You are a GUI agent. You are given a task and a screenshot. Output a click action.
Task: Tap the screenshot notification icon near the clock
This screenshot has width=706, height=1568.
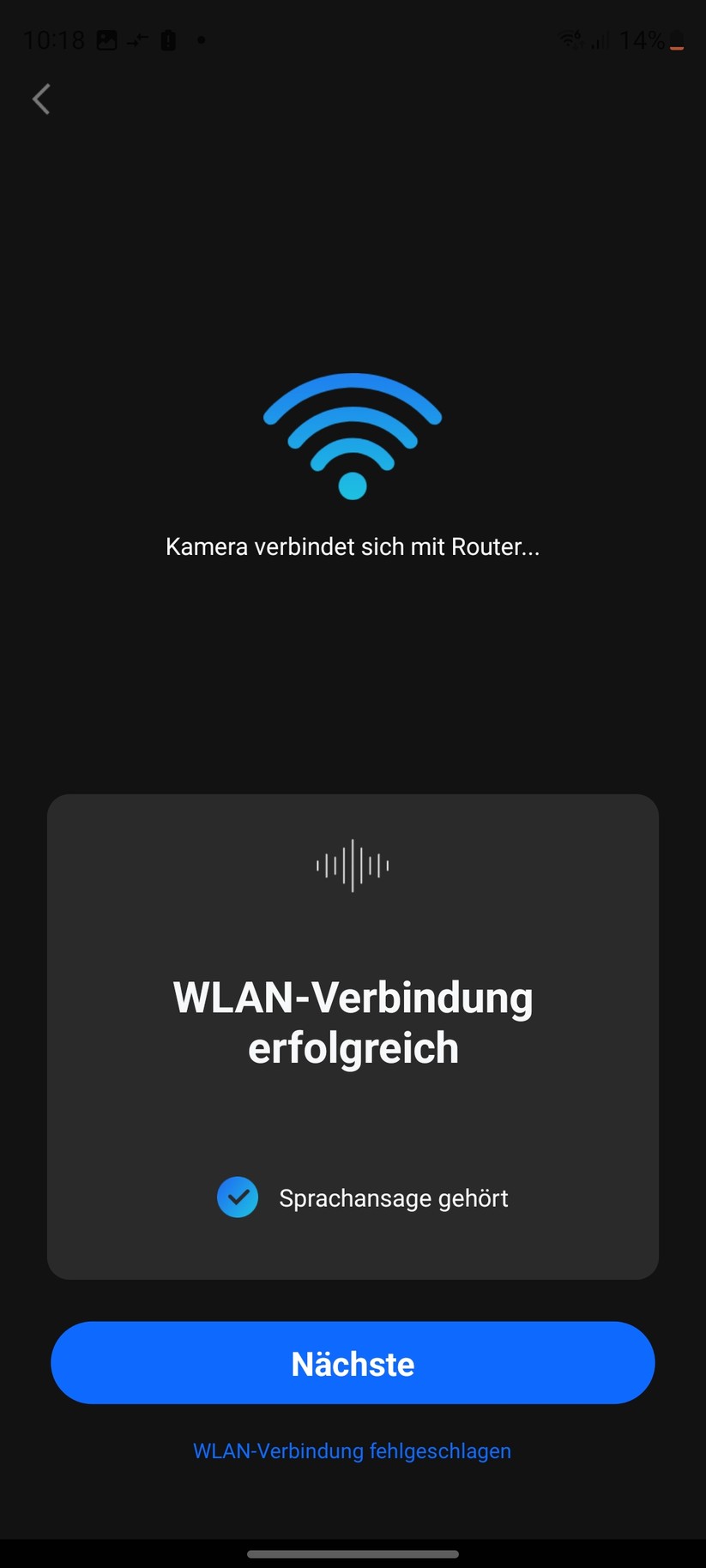coord(106,39)
